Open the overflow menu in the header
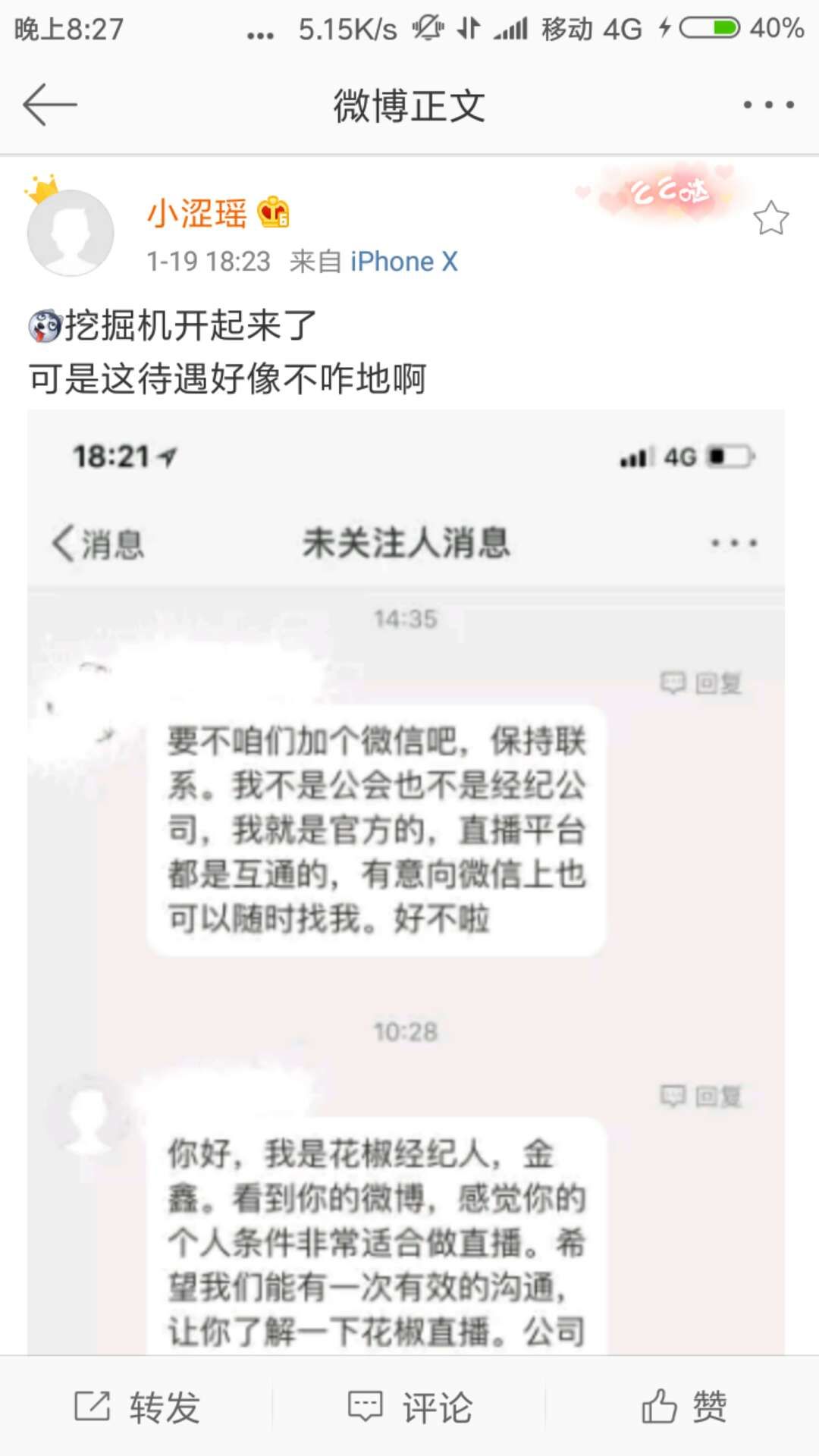The image size is (819, 1456). pyautogui.click(x=768, y=105)
